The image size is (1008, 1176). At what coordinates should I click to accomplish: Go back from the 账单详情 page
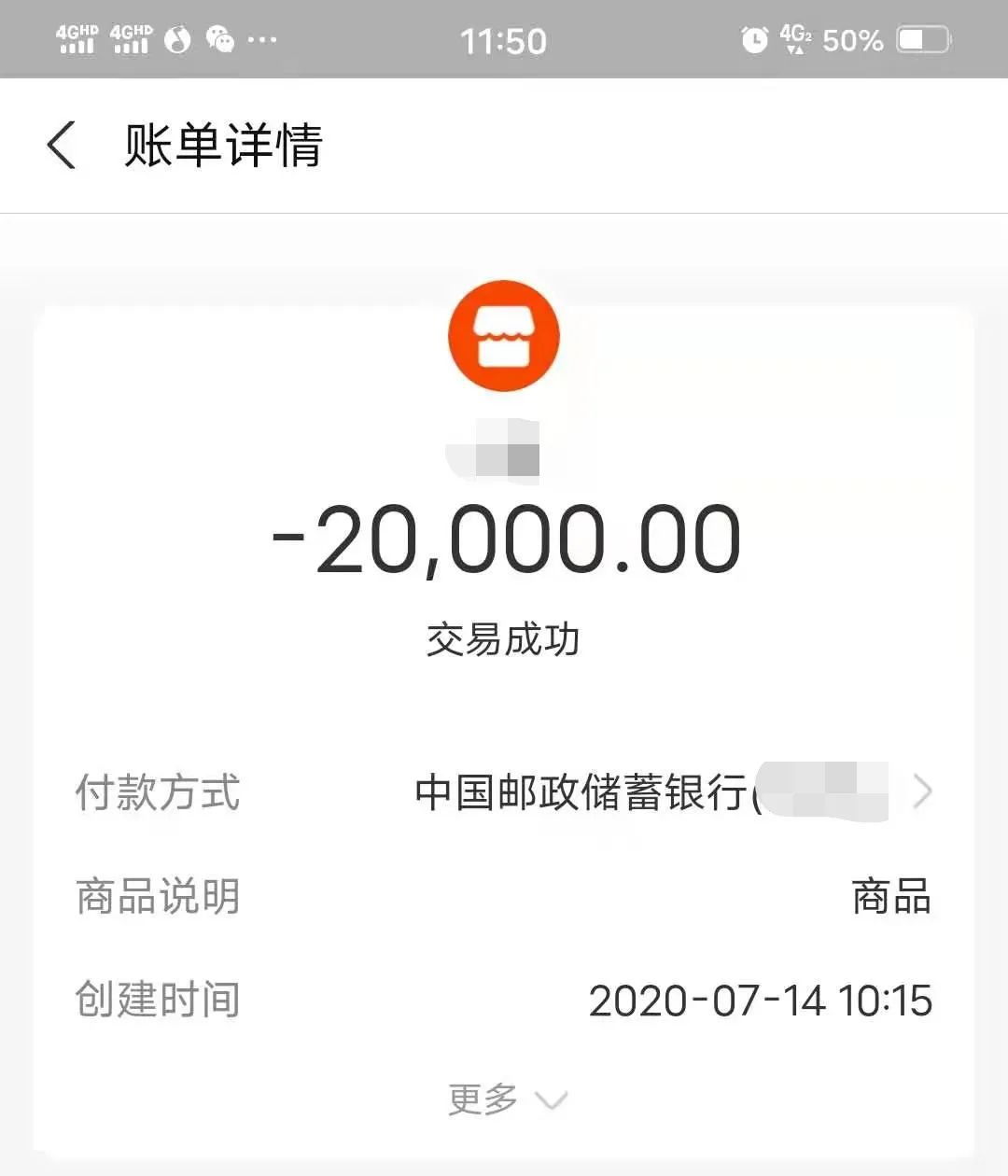pyautogui.click(x=62, y=147)
